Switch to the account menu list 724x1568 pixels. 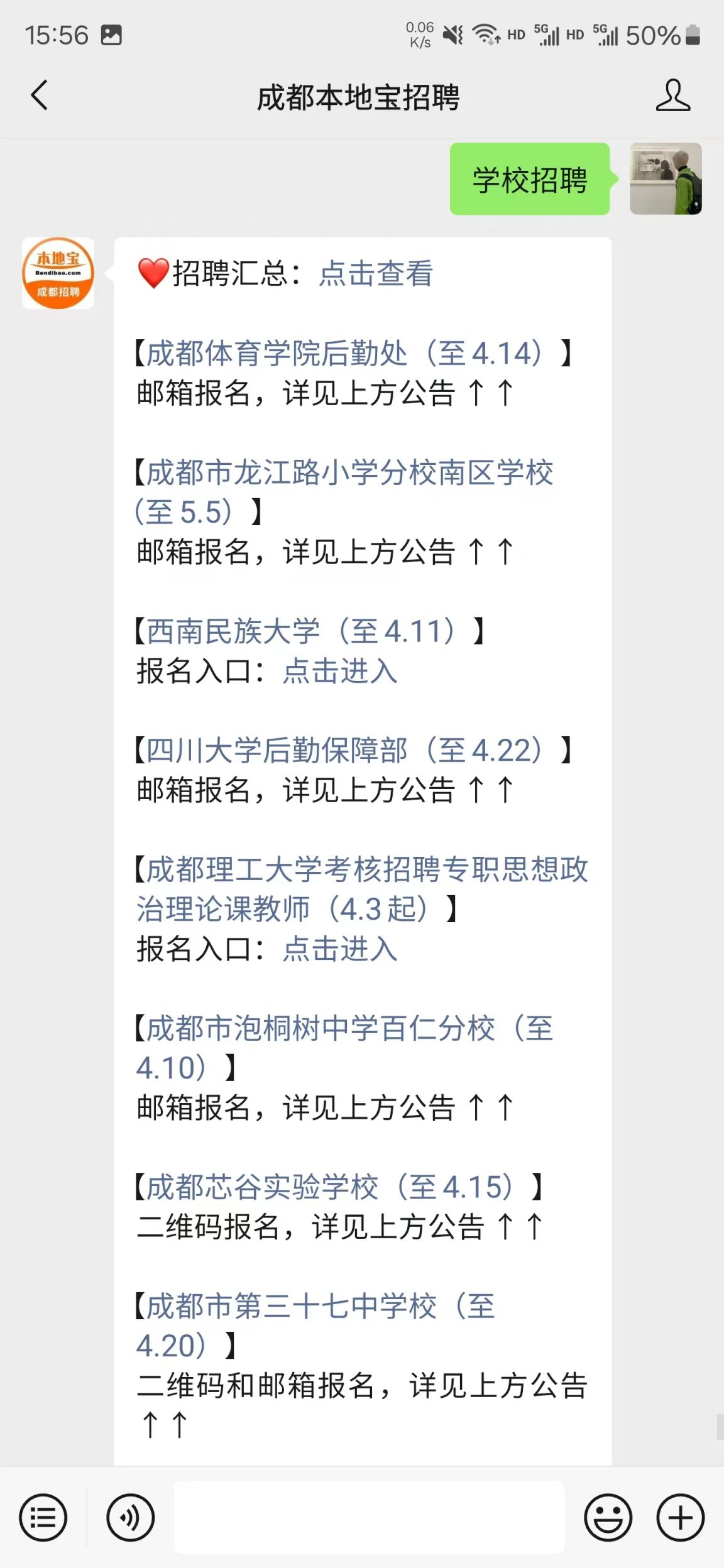click(x=43, y=1518)
